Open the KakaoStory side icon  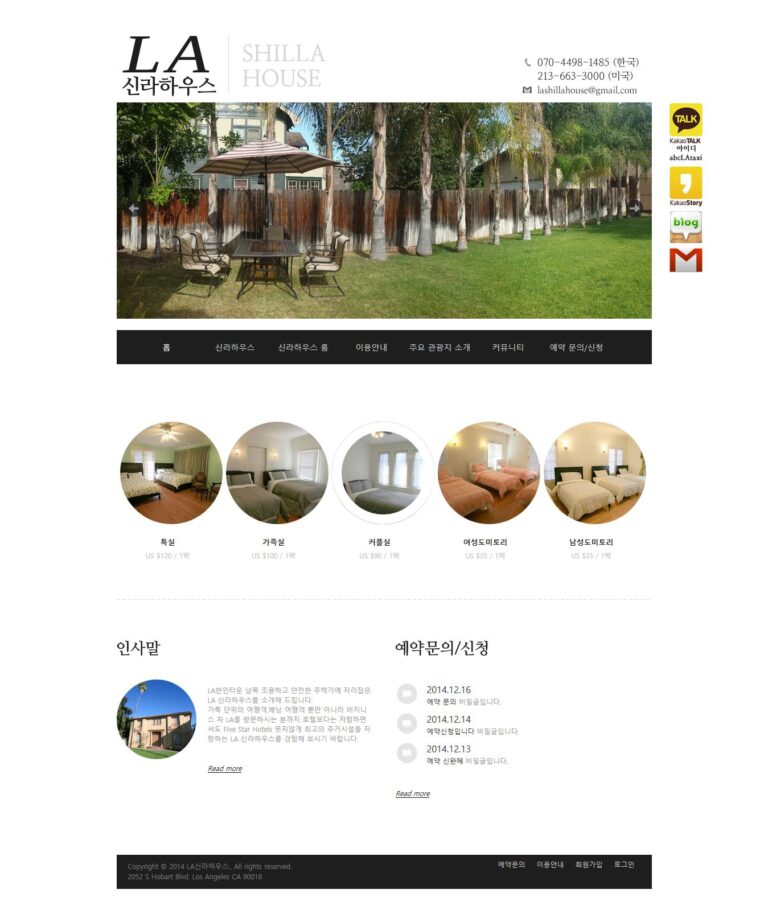(x=686, y=183)
